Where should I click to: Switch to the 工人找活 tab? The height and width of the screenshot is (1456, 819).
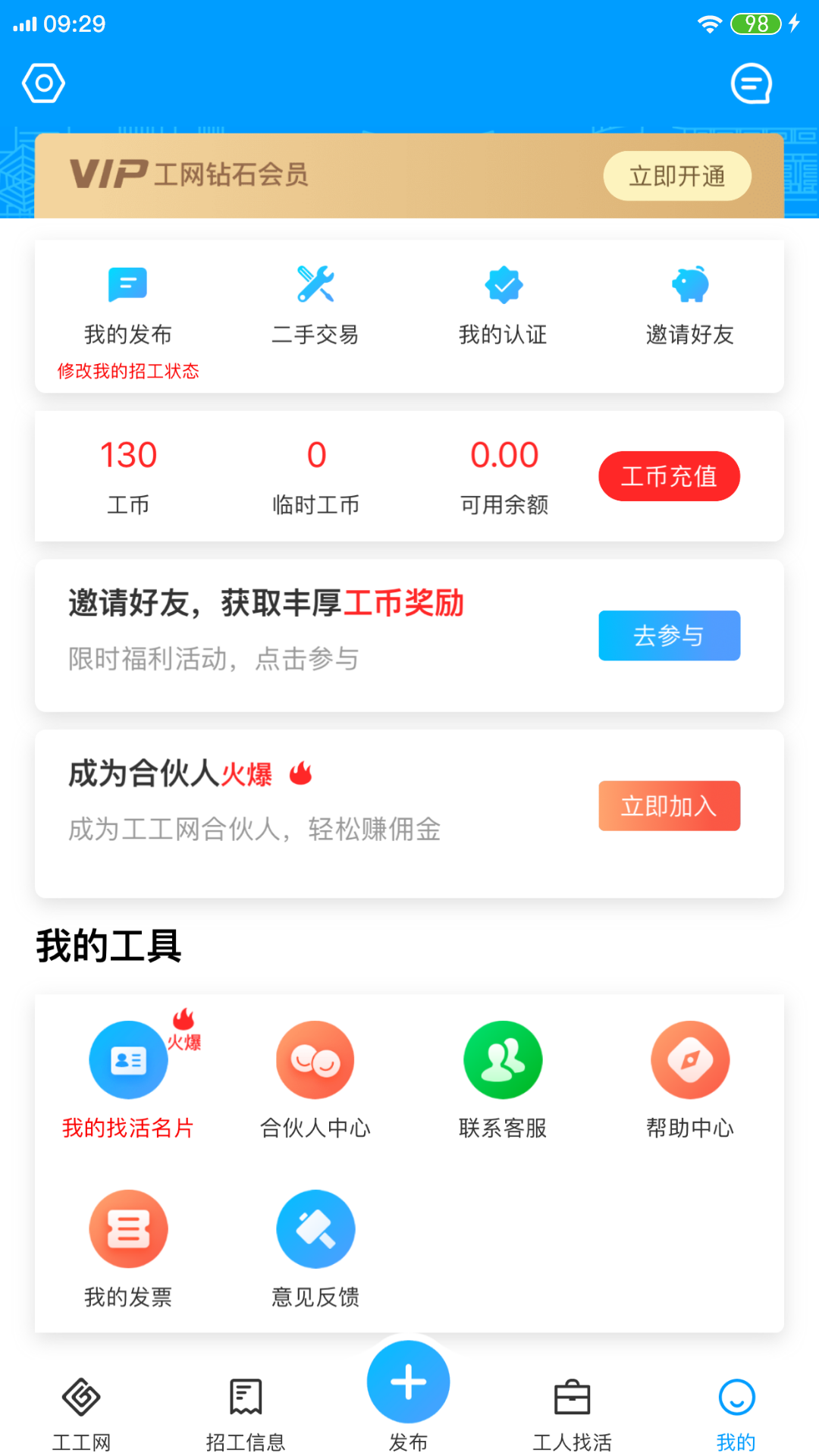click(573, 1415)
